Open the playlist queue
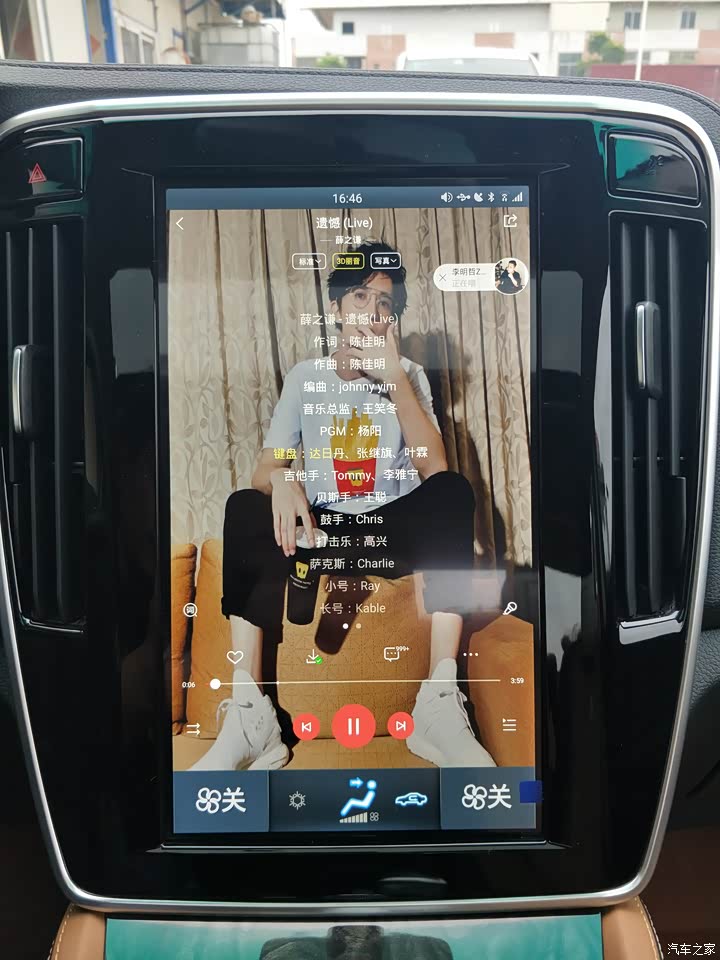The height and width of the screenshot is (960, 720). (x=509, y=726)
